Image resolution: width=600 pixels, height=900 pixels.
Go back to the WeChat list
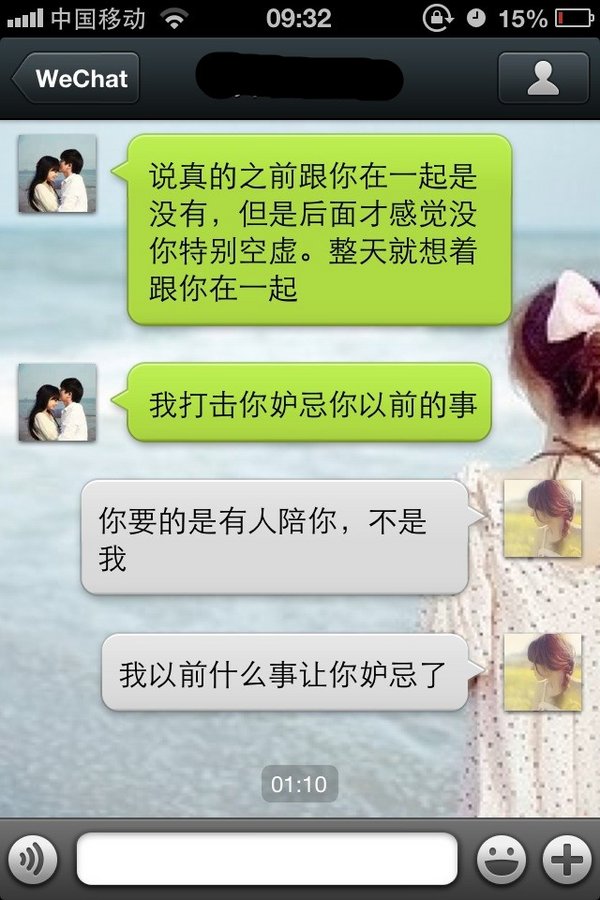pos(75,79)
